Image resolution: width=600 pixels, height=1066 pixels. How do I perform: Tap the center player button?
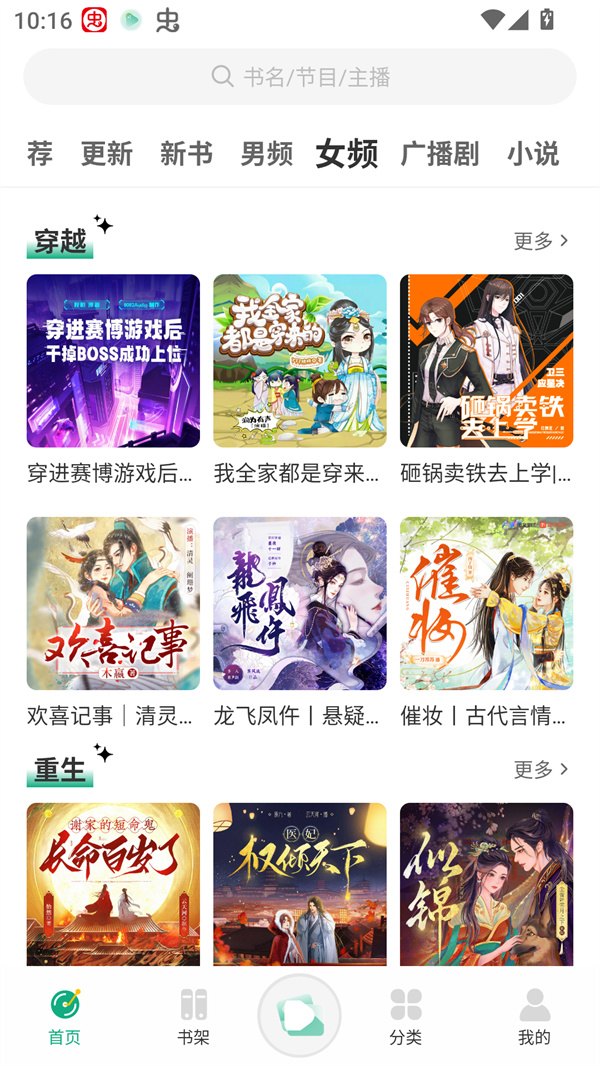[299, 1015]
